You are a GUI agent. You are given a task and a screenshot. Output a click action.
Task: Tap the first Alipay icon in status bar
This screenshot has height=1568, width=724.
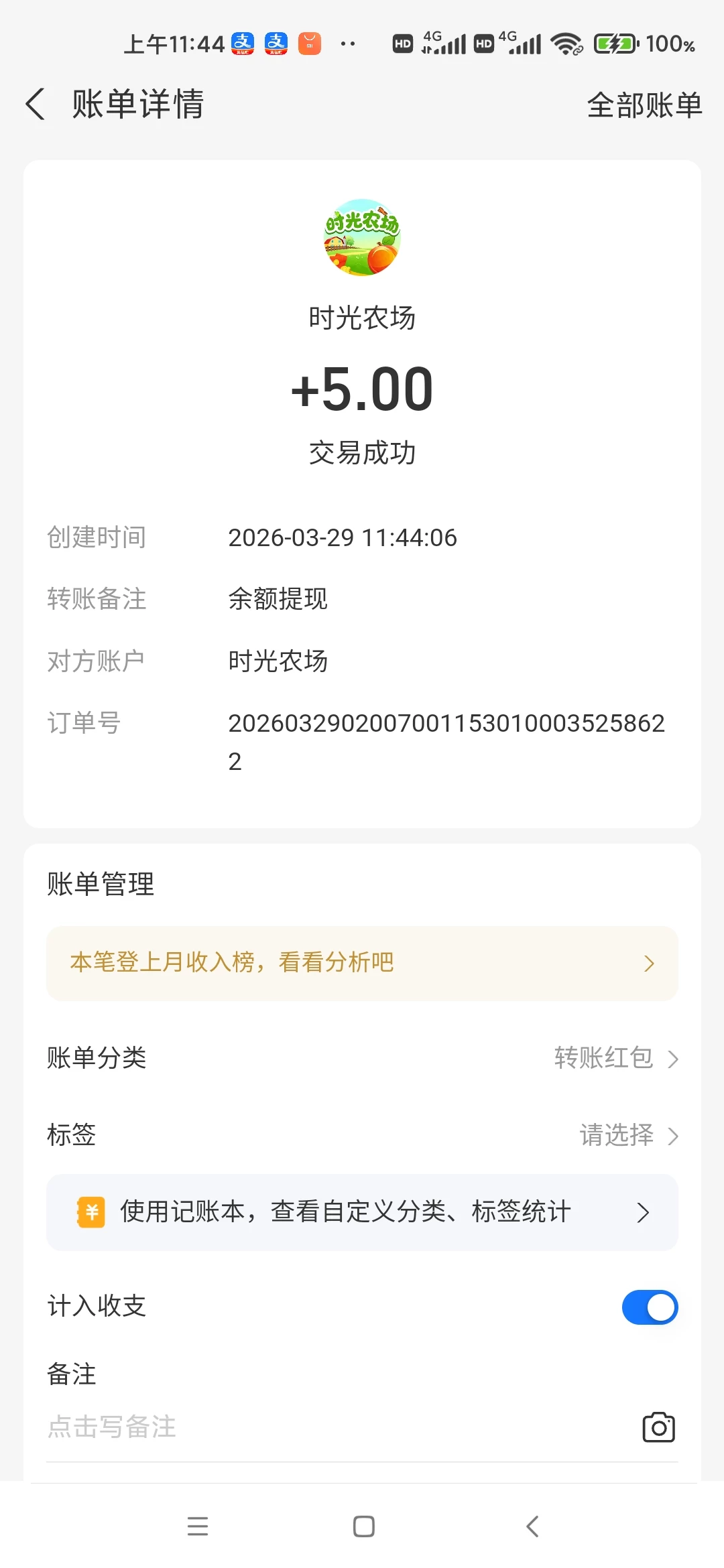pos(243,43)
